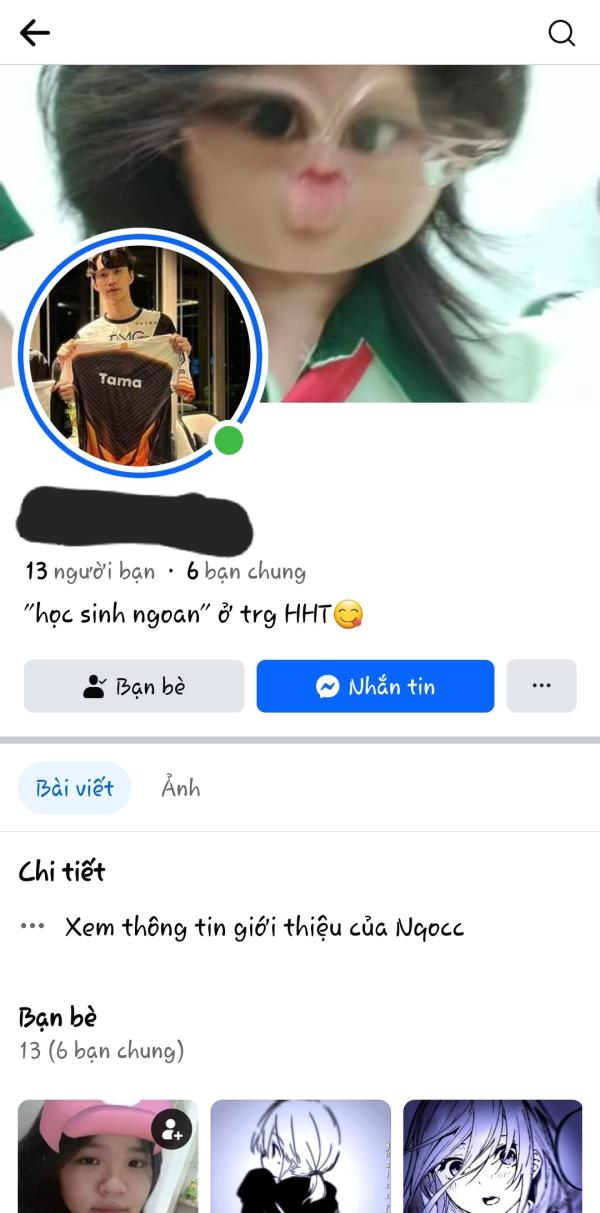
Task: Open the search magnifier icon
Action: (x=562, y=33)
